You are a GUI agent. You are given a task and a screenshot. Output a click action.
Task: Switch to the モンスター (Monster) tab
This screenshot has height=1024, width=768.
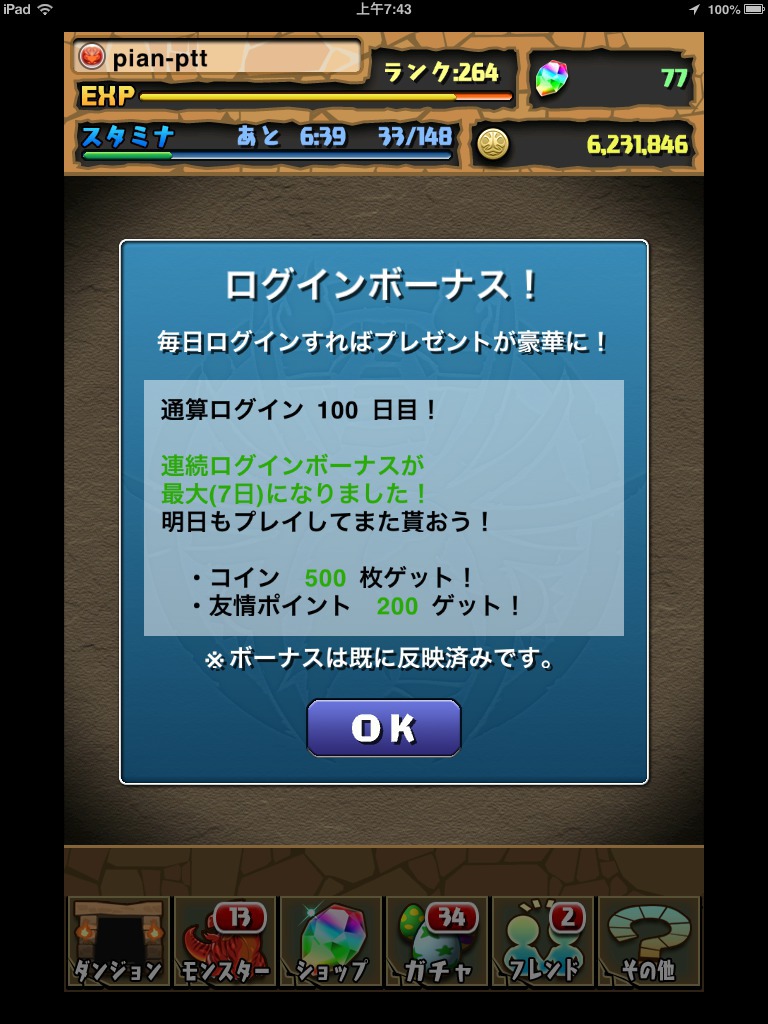pyautogui.click(x=224, y=942)
